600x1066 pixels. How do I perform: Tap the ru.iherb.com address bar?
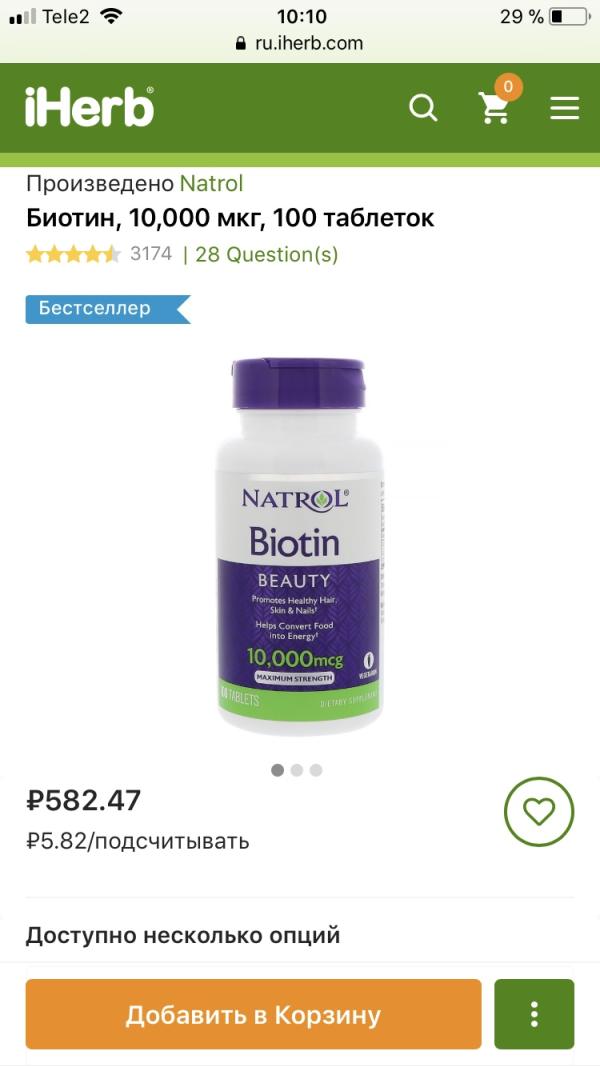coord(300,44)
